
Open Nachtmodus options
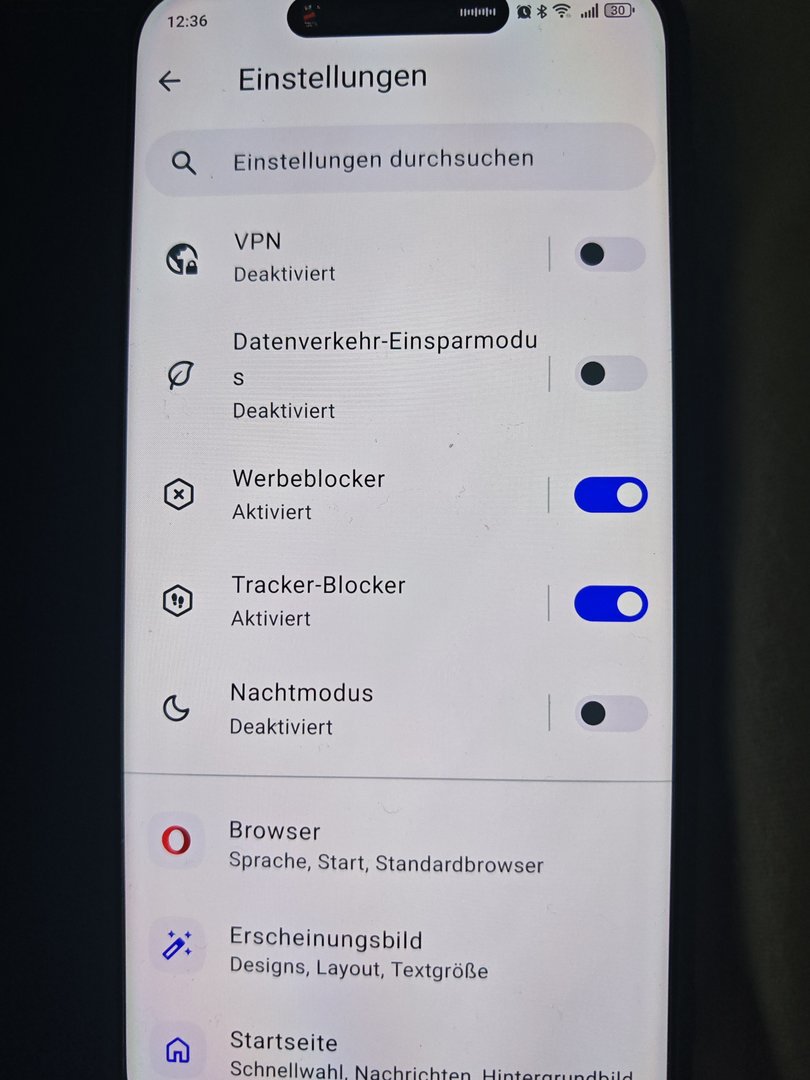[350, 708]
